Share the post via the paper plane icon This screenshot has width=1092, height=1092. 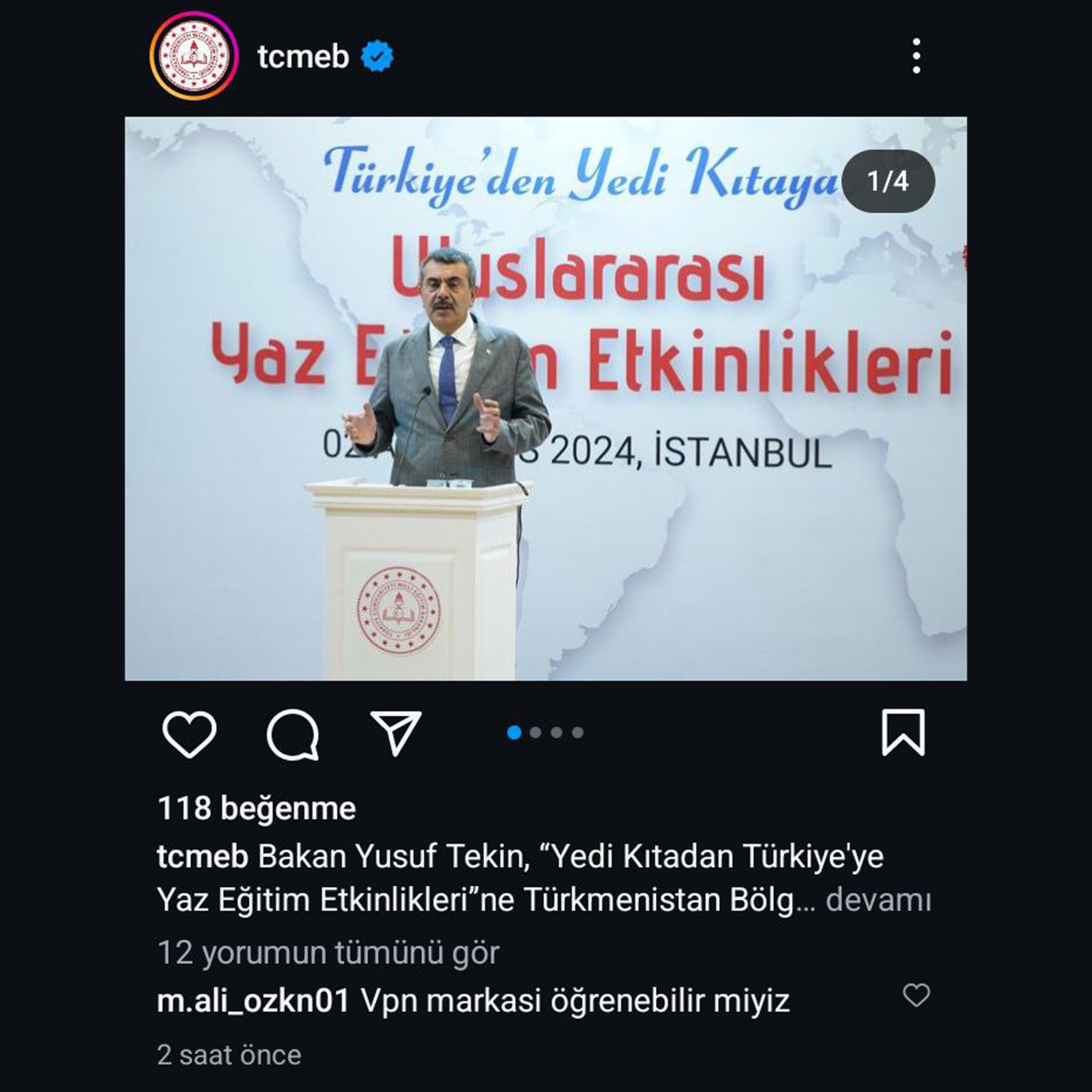[x=396, y=733]
